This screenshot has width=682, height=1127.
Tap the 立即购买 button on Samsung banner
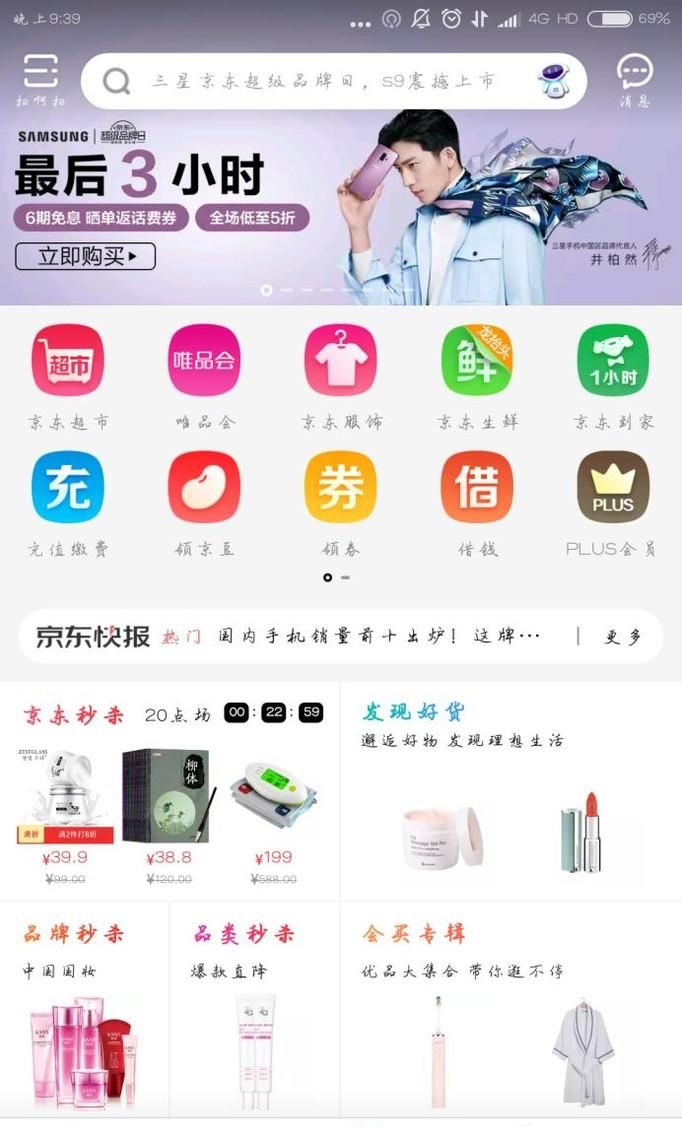[x=85, y=256]
